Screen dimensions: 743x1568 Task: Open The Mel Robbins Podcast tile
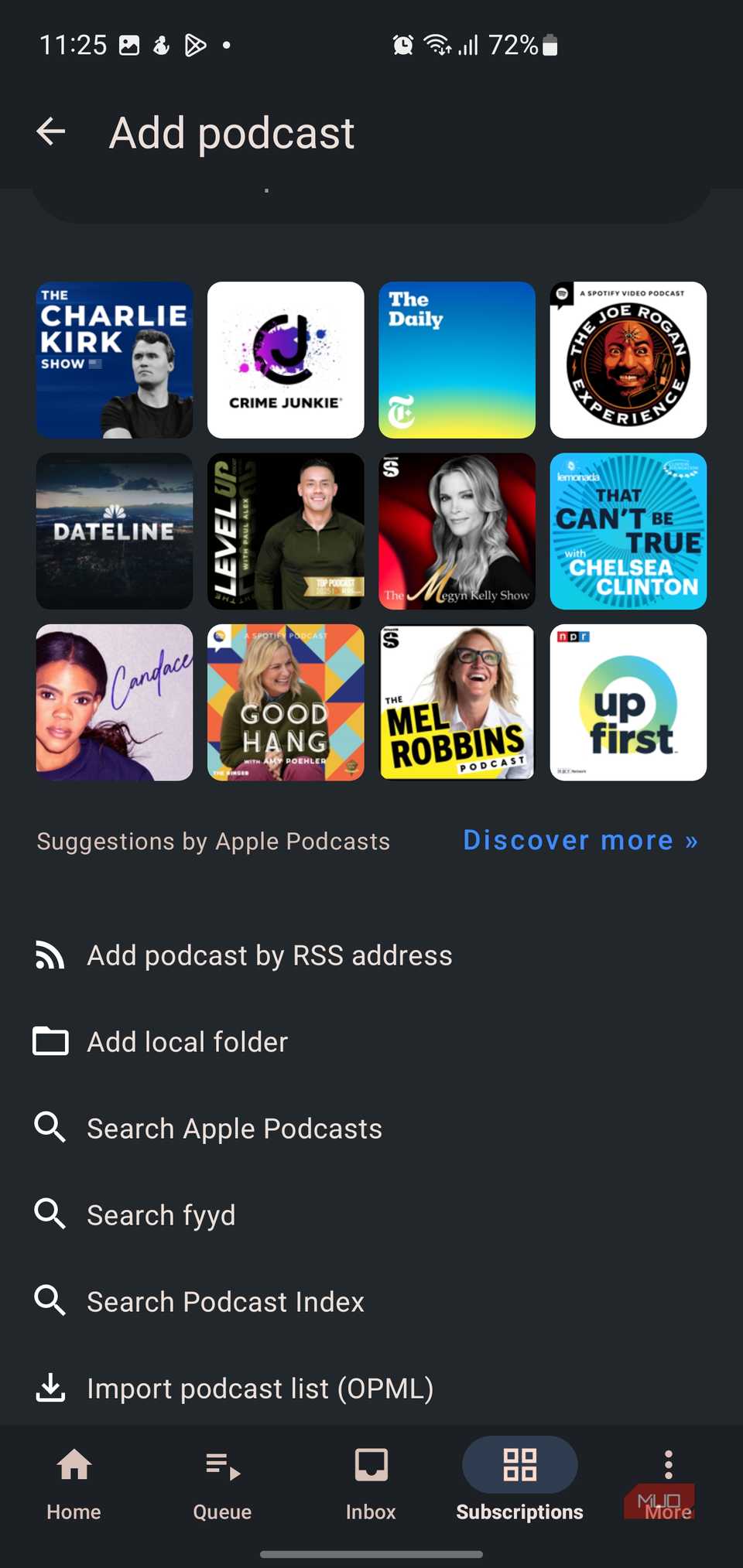click(x=457, y=702)
